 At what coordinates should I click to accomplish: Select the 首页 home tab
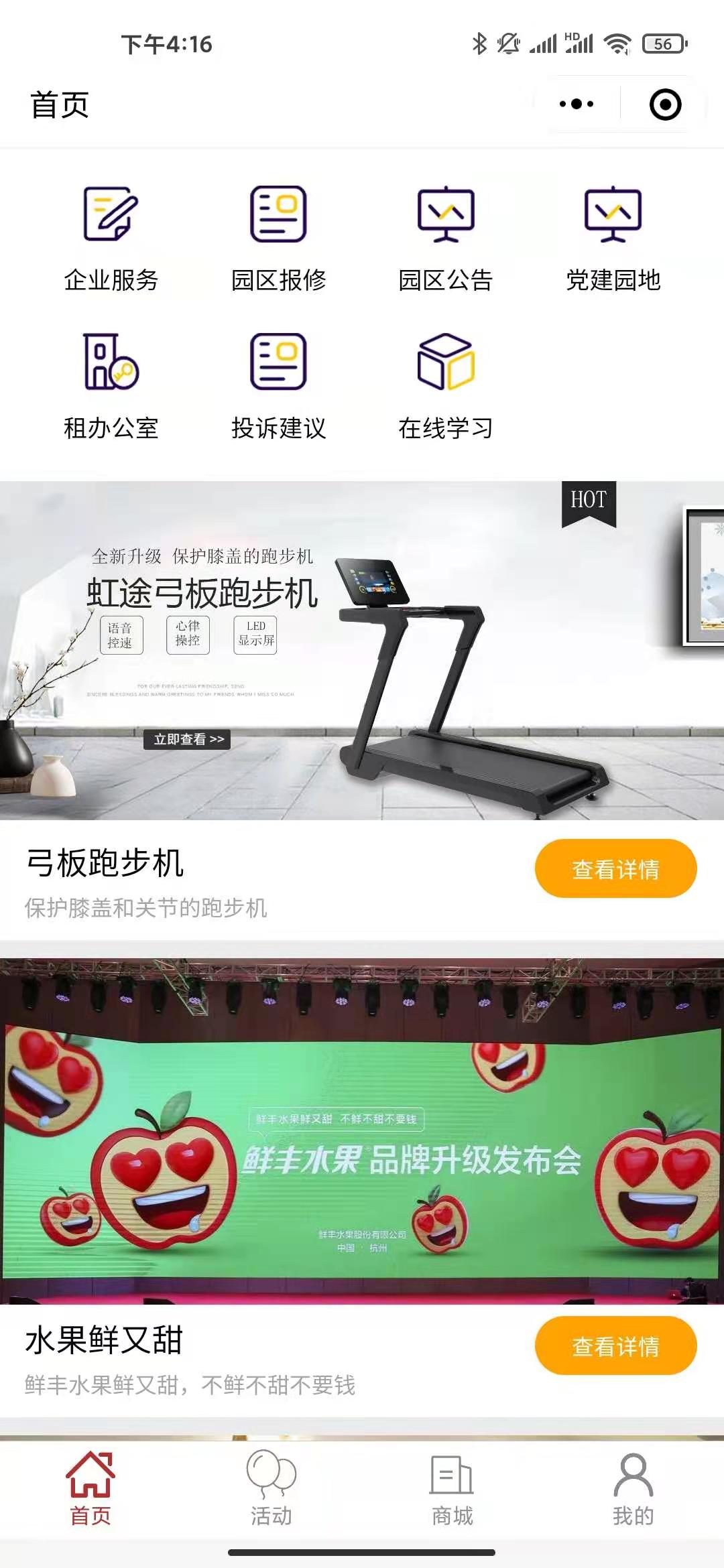pos(90,1486)
